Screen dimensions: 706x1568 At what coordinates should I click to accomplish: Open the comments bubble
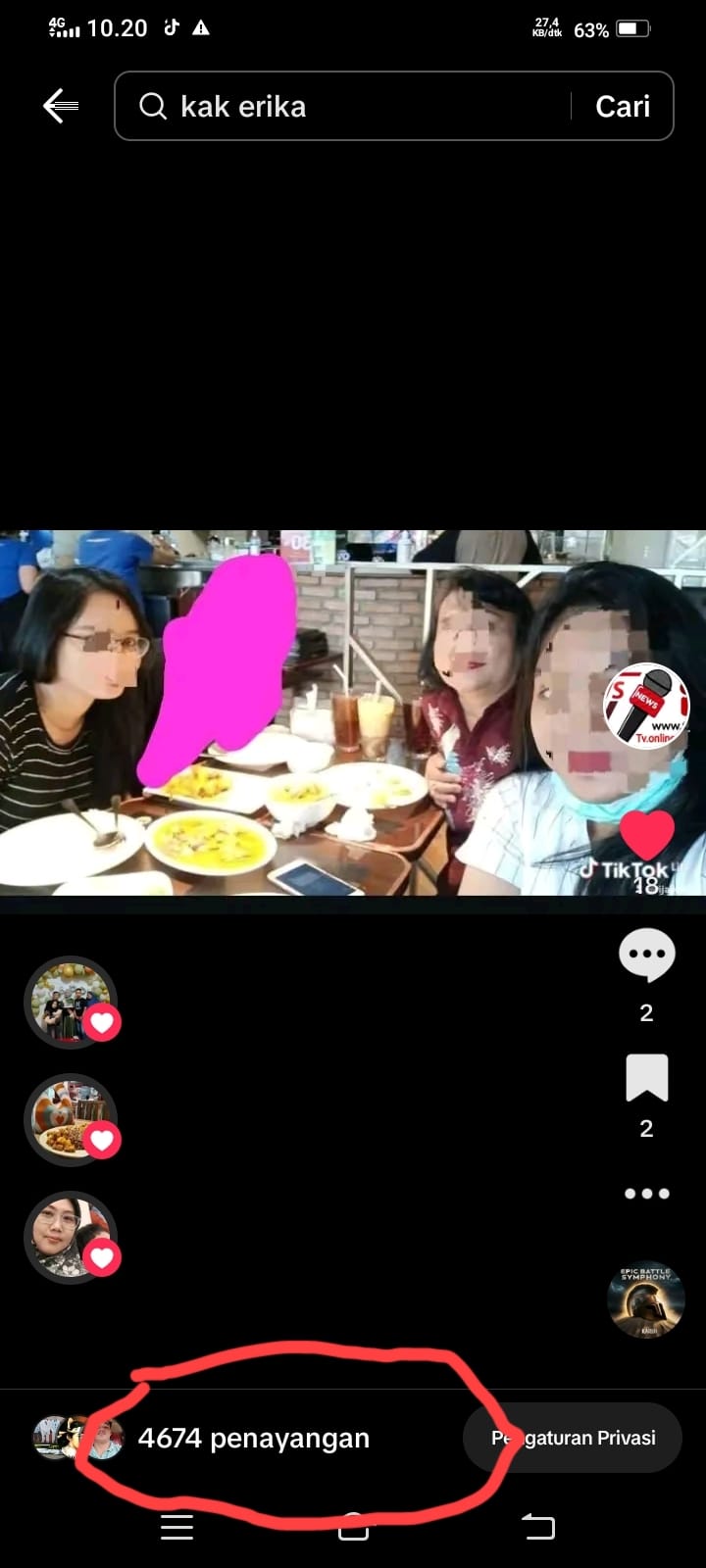(x=646, y=956)
